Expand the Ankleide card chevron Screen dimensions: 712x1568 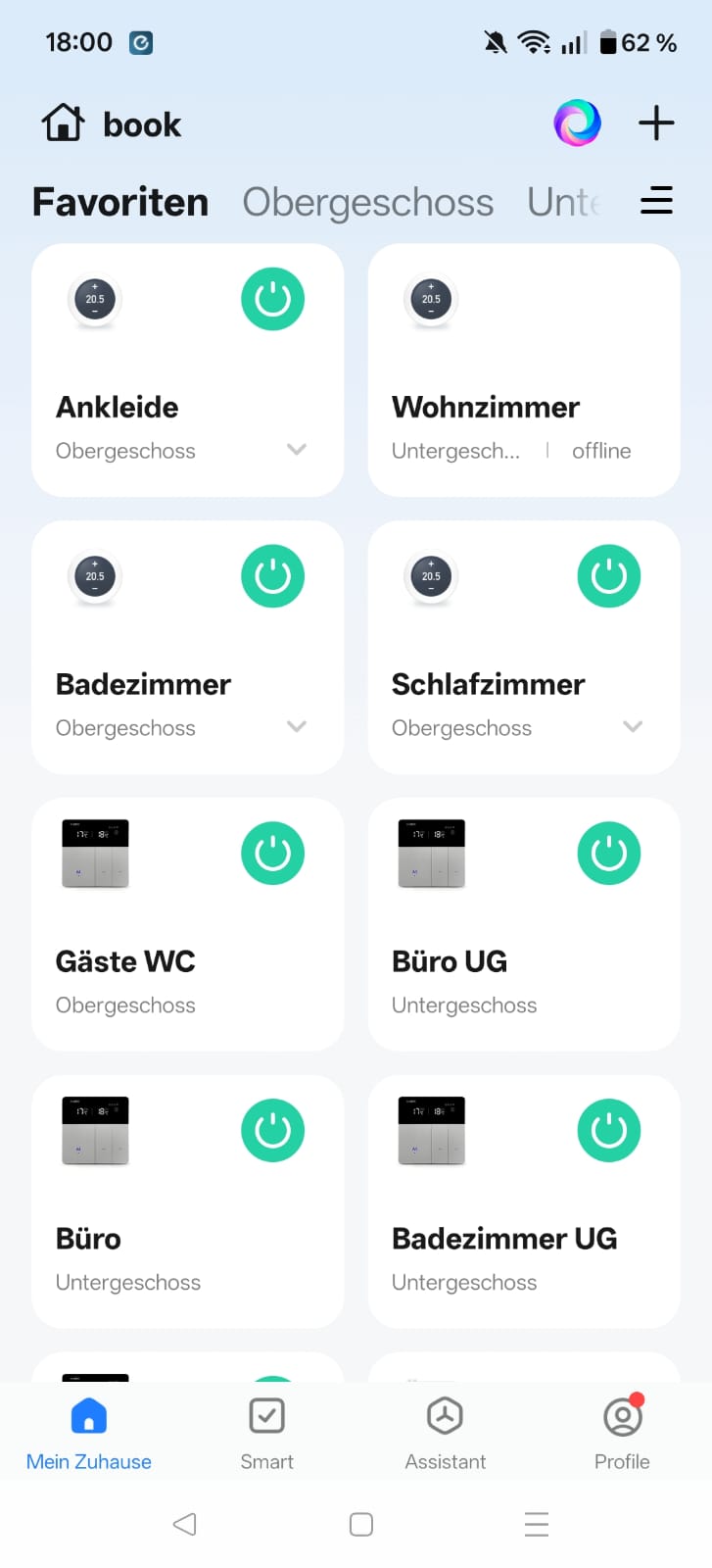pyautogui.click(x=297, y=450)
